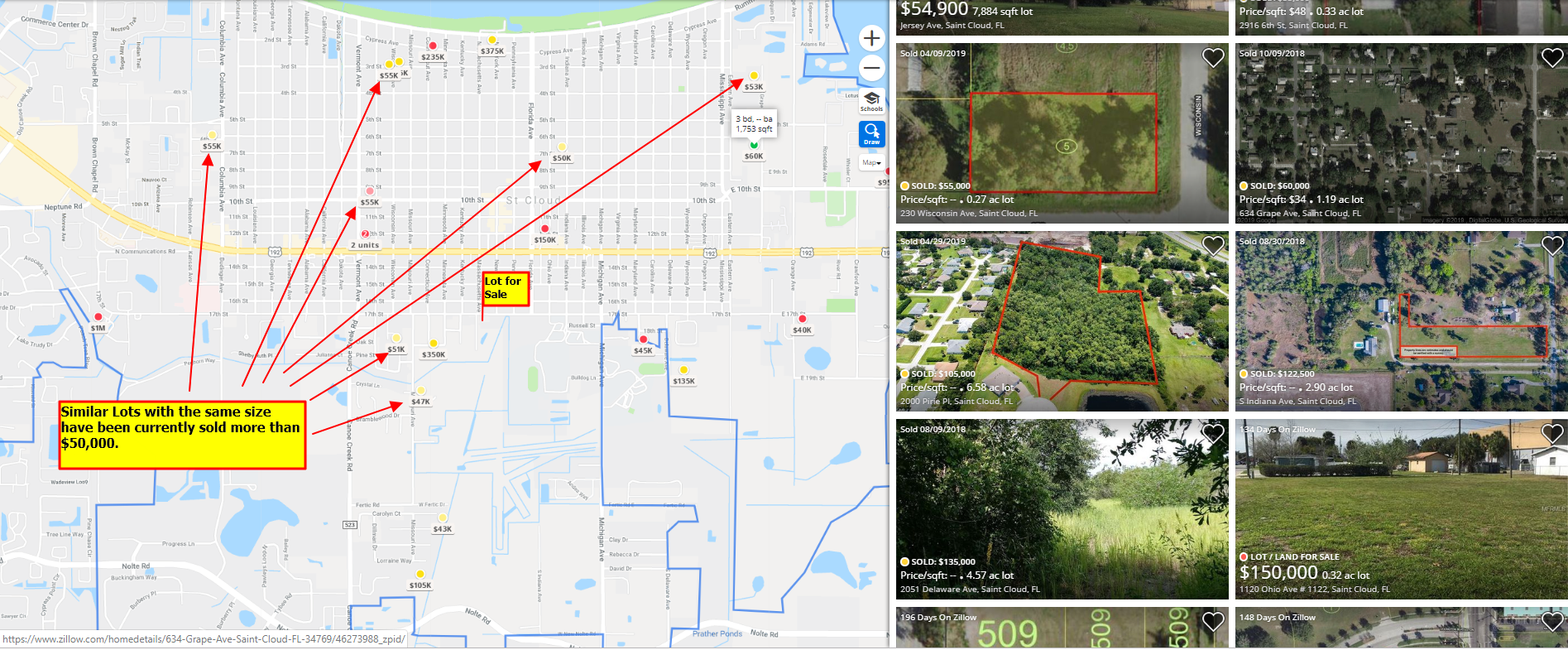1568x650 pixels.
Task: Select the $235K map marker
Action: [x=433, y=57]
